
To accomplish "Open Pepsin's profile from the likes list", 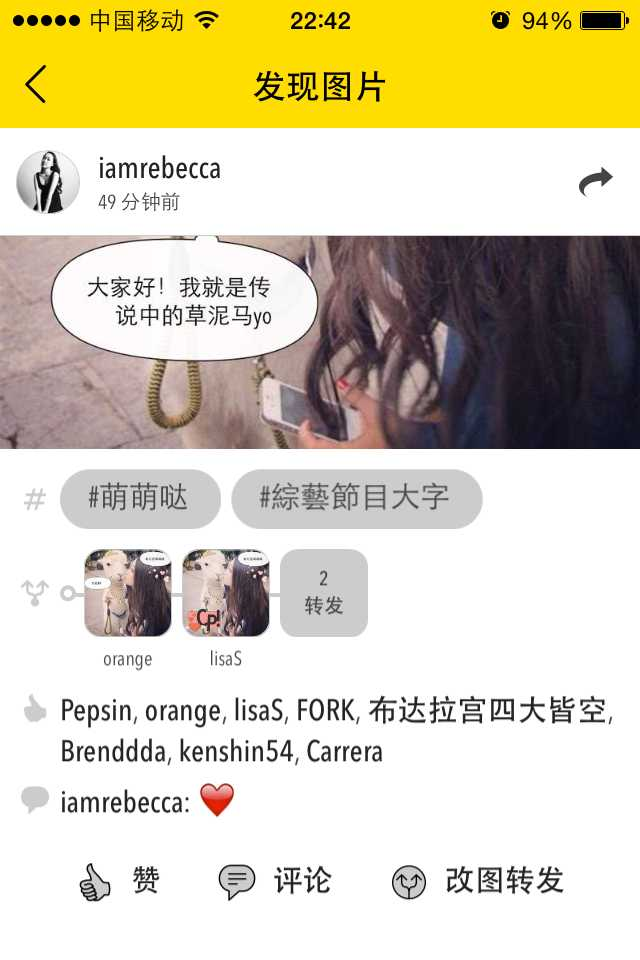I will (x=96, y=711).
